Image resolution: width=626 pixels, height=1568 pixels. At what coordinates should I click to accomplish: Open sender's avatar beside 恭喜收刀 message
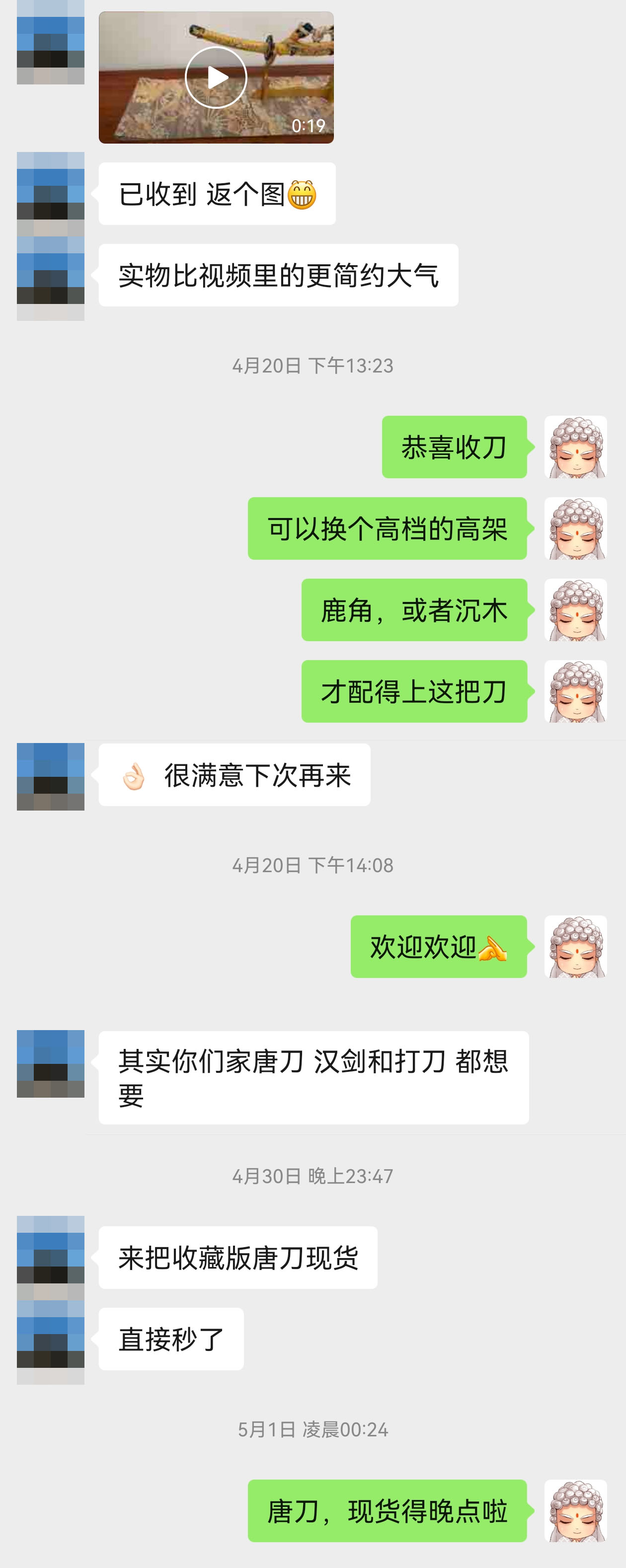point(575,447)
